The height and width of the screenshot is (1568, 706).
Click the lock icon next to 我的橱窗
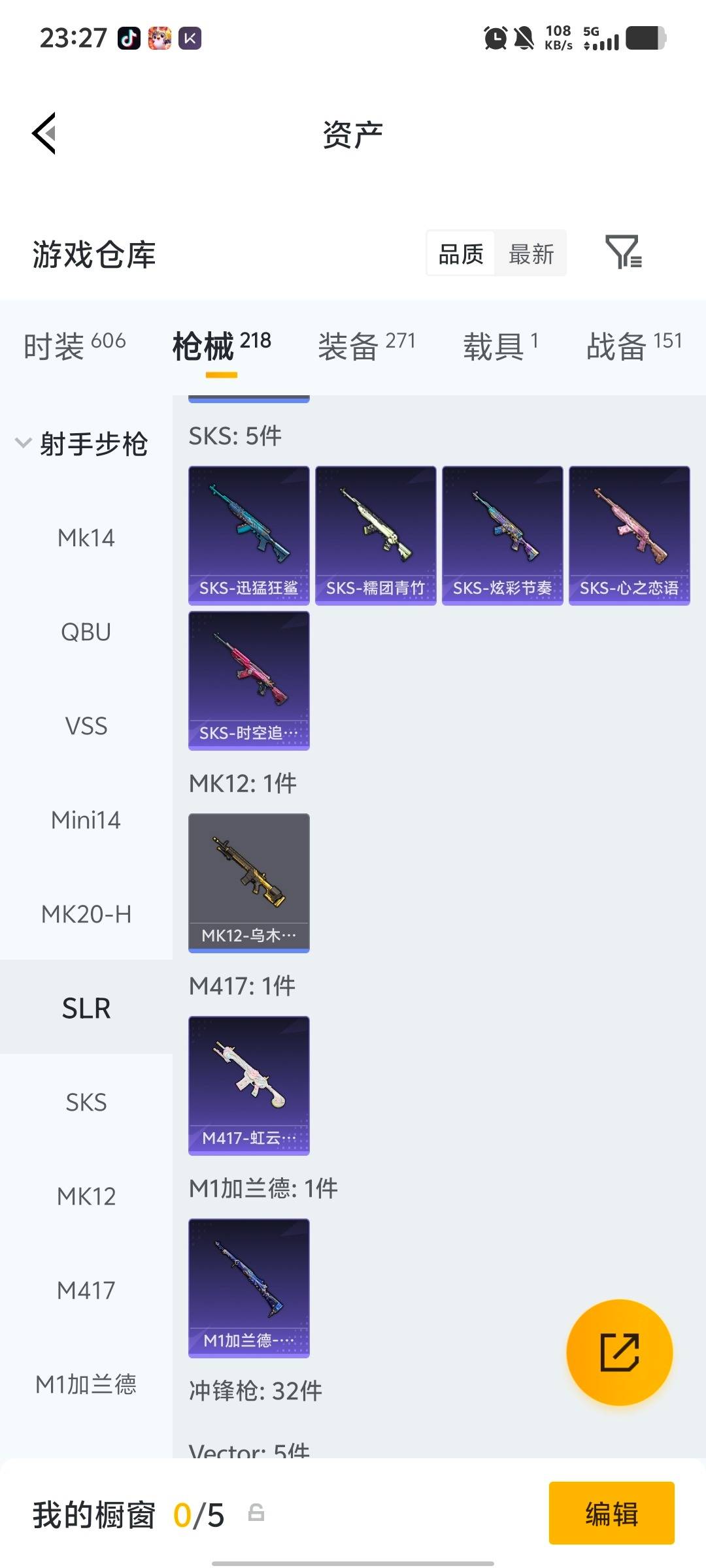[256, 1512]
